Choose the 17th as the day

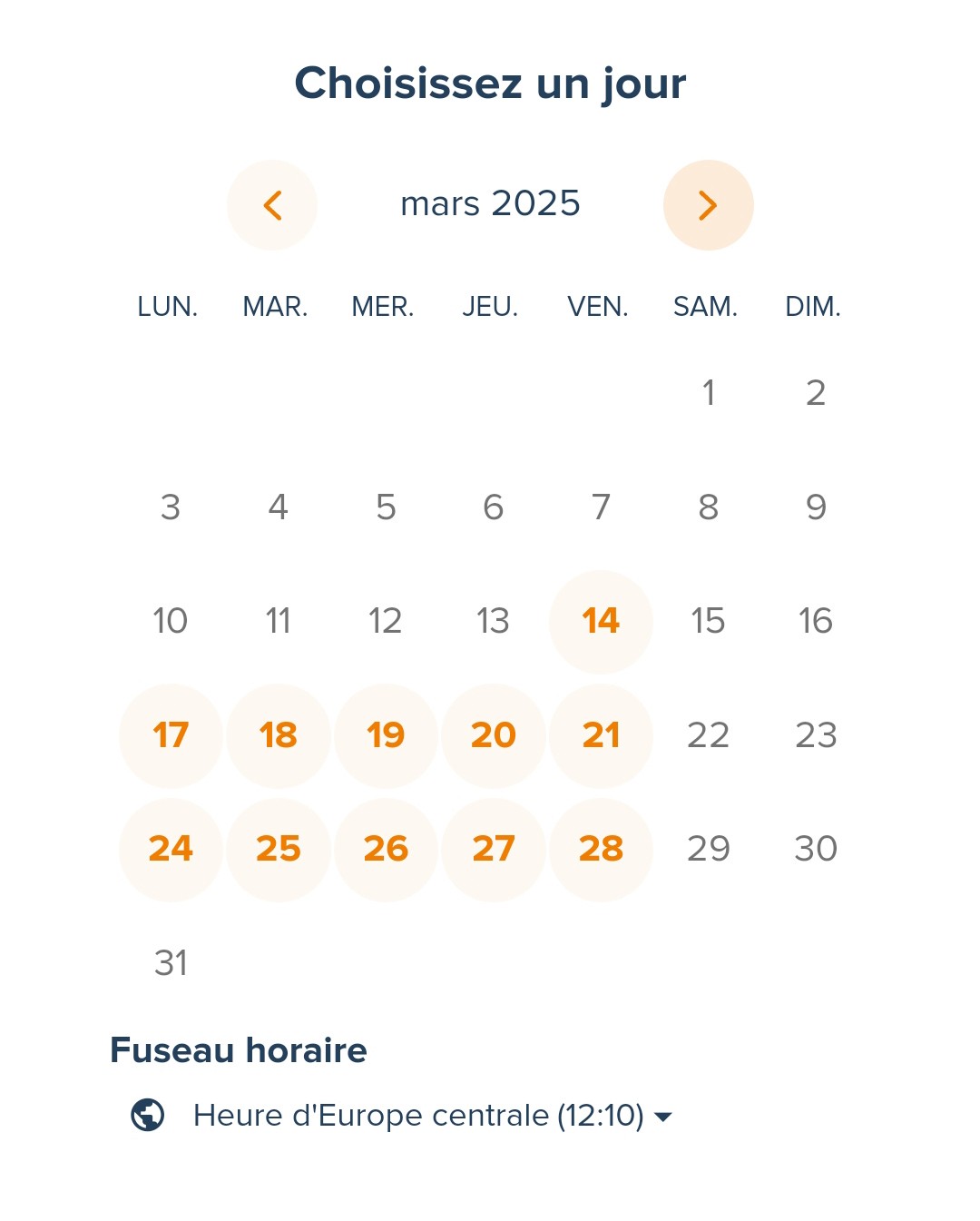click(171, 735)
